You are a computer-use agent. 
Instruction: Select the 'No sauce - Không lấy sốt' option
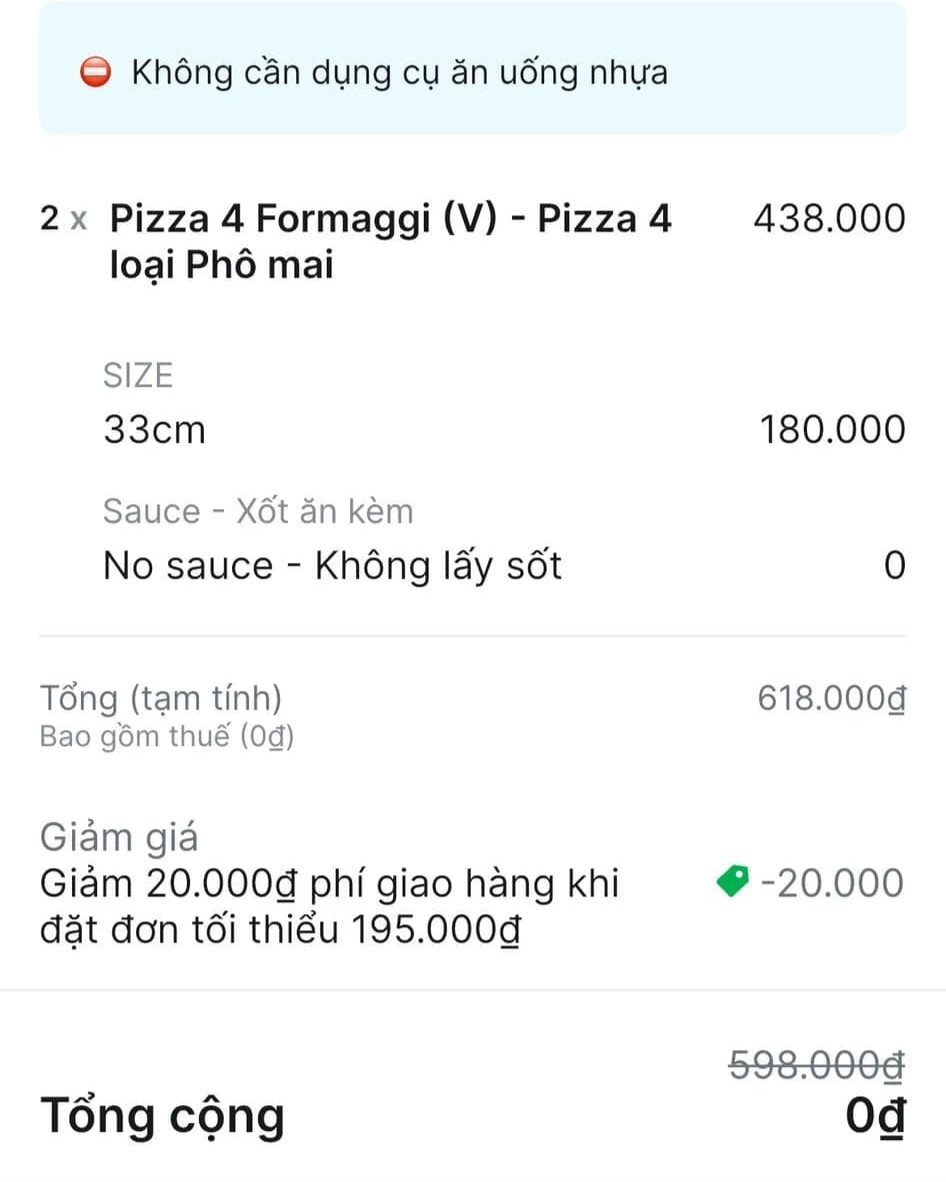click(x=334, y=564)
